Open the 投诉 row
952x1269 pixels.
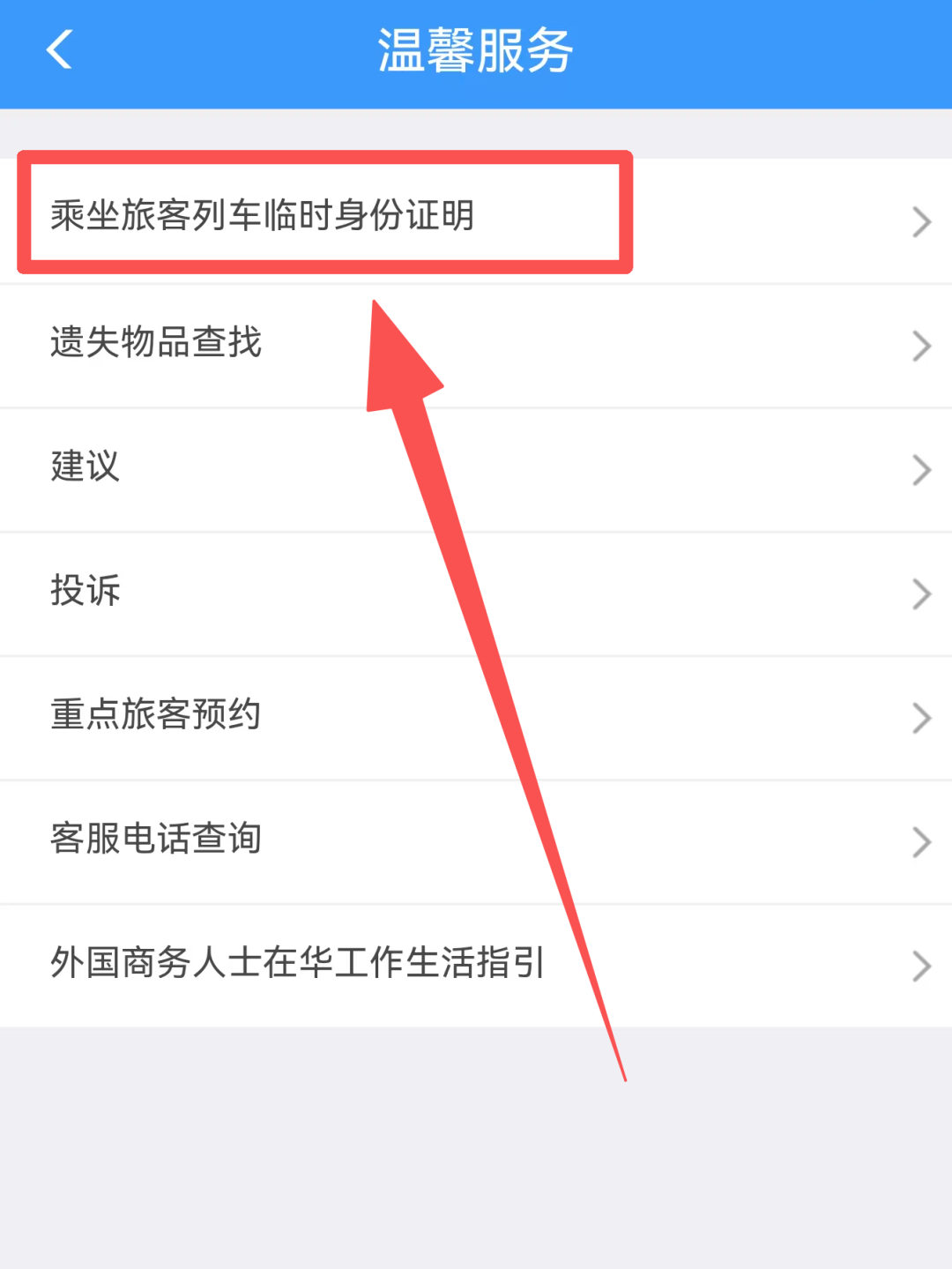pos(86,590)
